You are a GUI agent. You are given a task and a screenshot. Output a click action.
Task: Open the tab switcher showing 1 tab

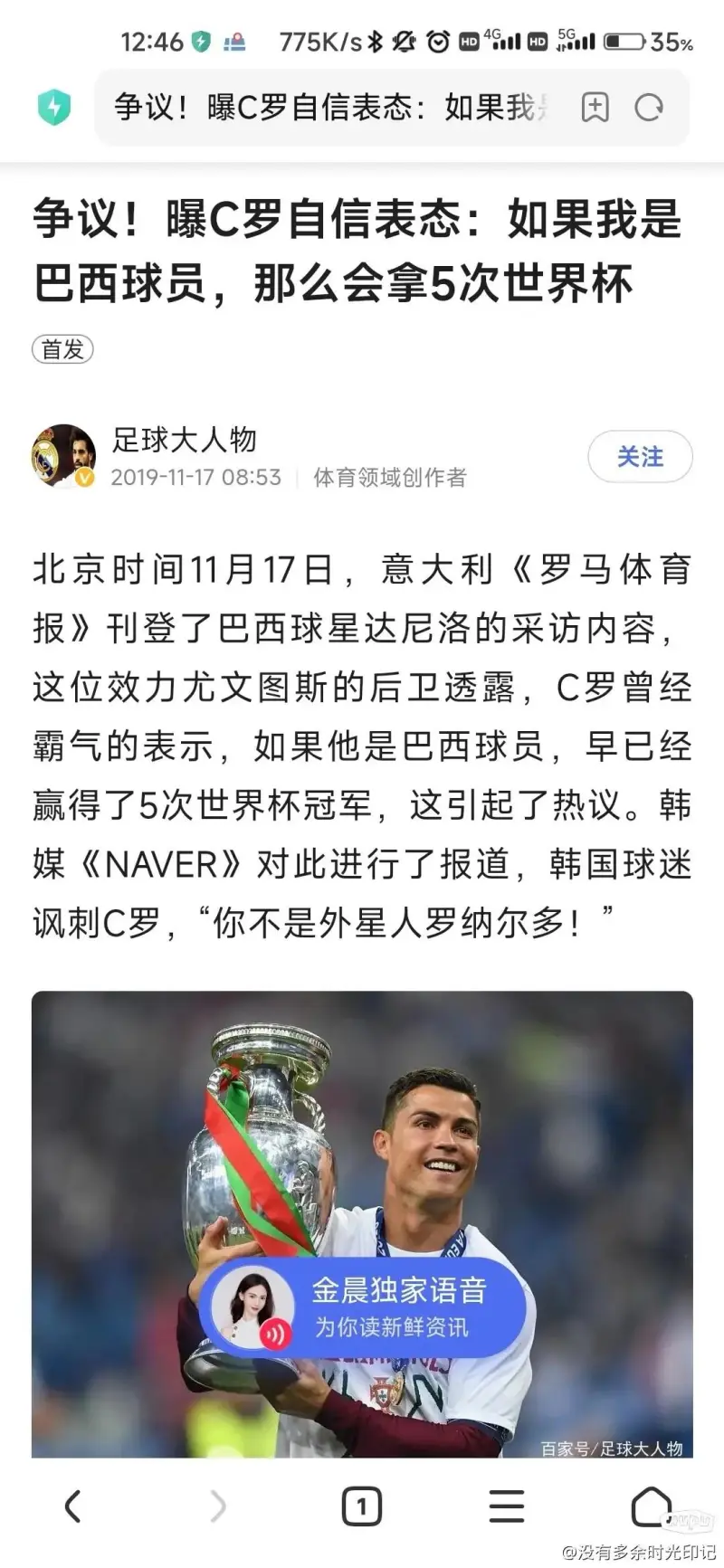(x=362, y=1506)
